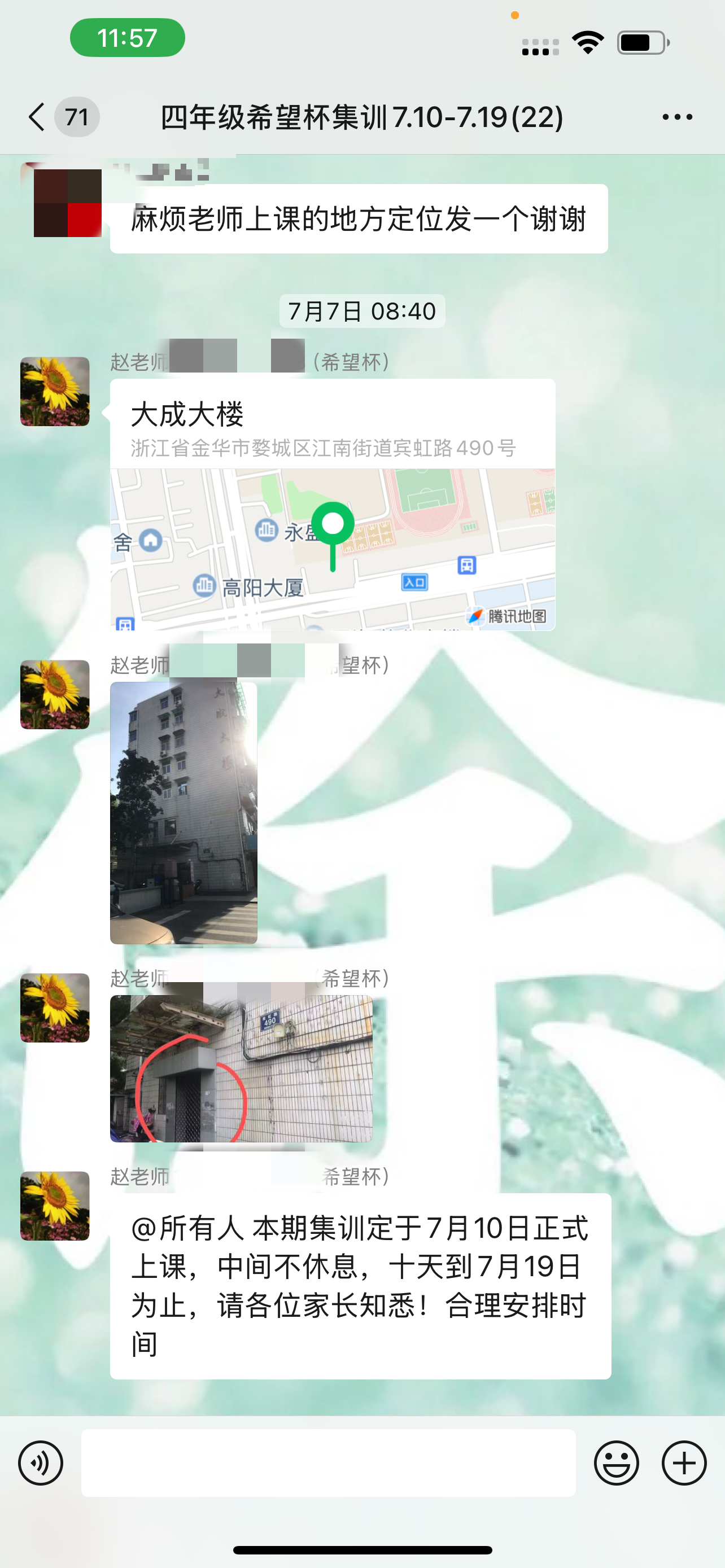Tap the message text field
725x1568 pixels.
328,1462
